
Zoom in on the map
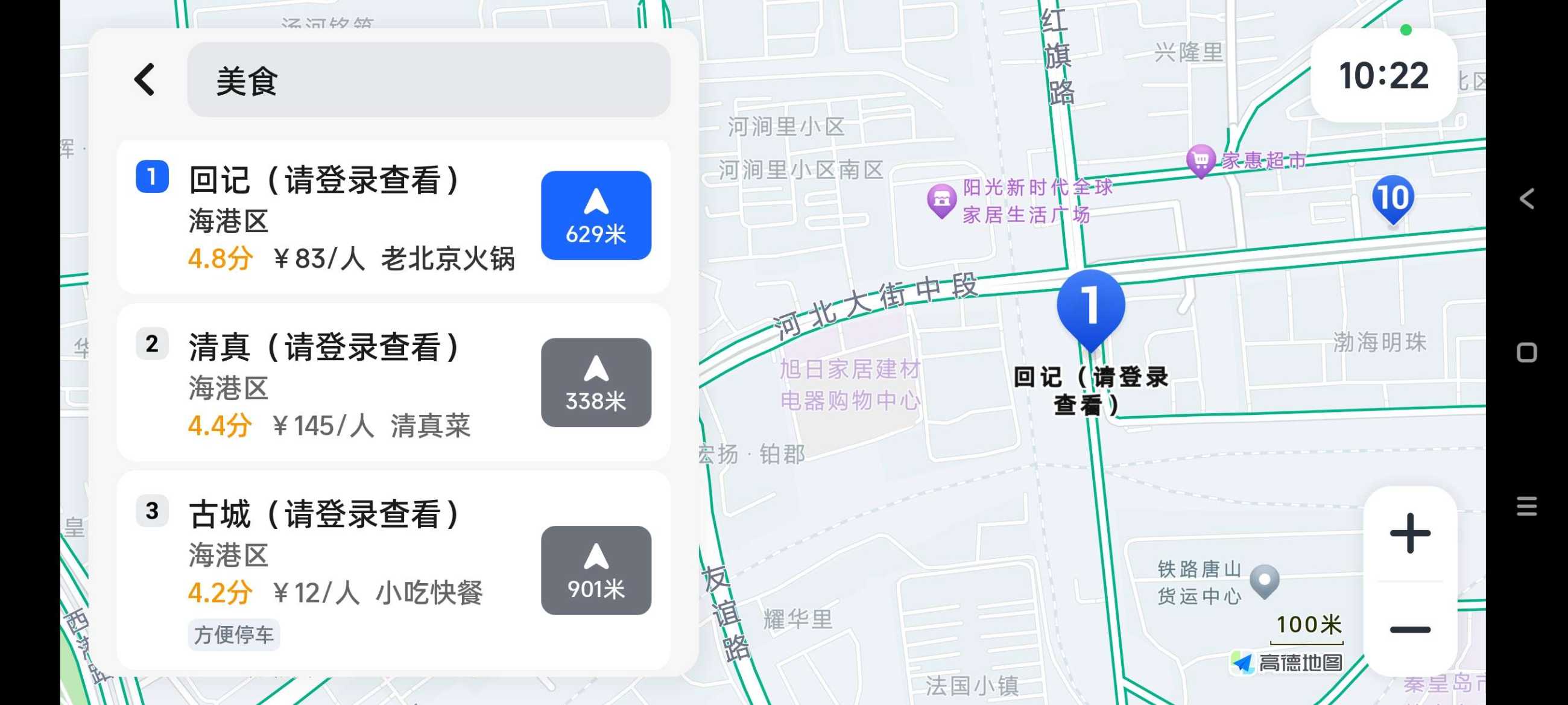(x=1409, y=534)
